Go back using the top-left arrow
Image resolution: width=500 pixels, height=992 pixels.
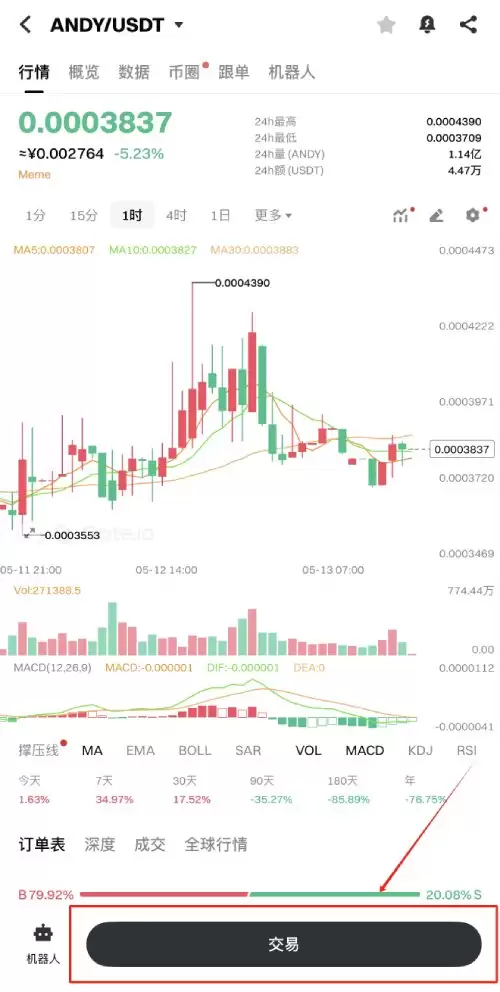click(25, 25)
